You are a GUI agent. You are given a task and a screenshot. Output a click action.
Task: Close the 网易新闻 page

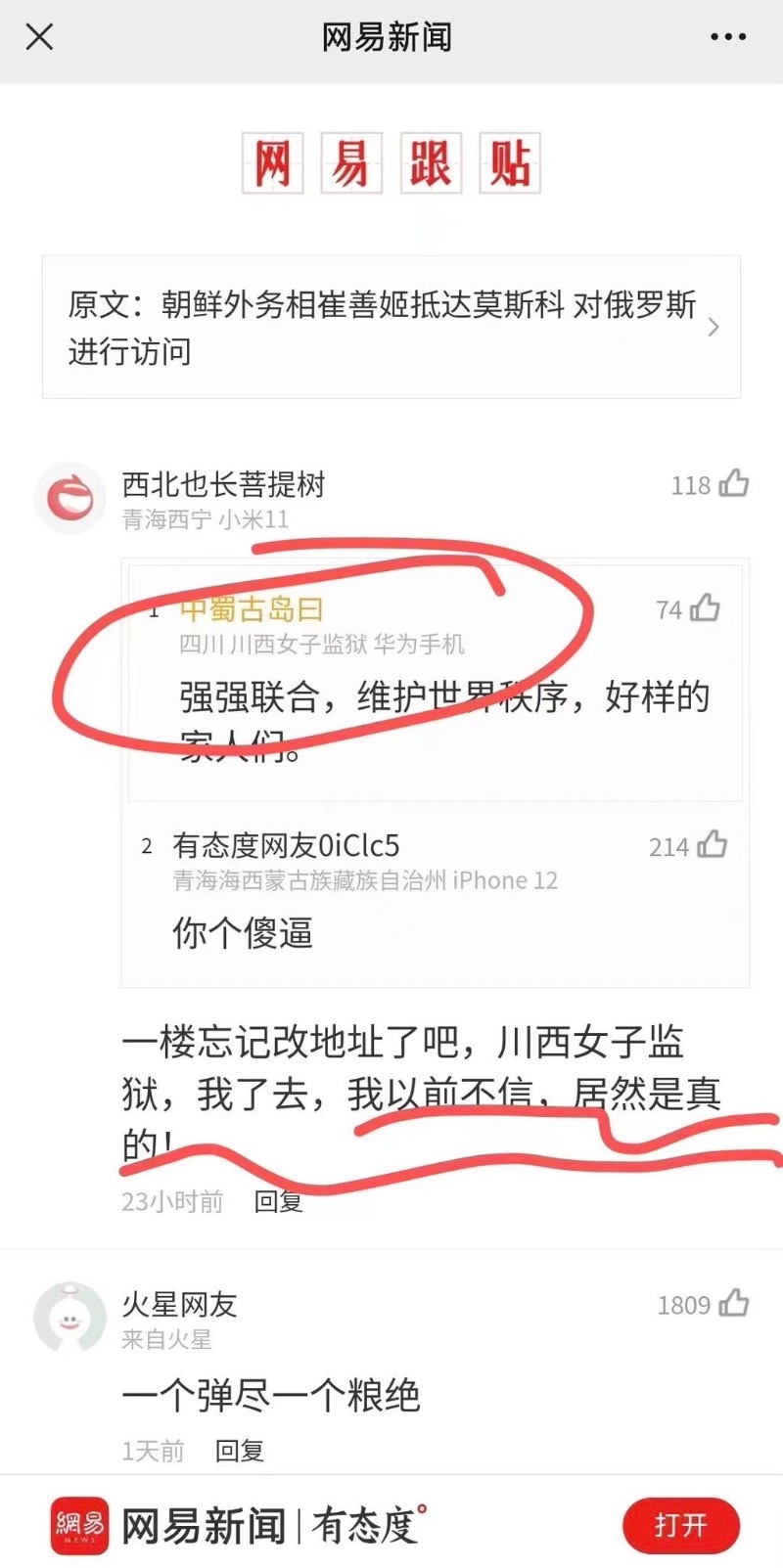tap(39, 37)
